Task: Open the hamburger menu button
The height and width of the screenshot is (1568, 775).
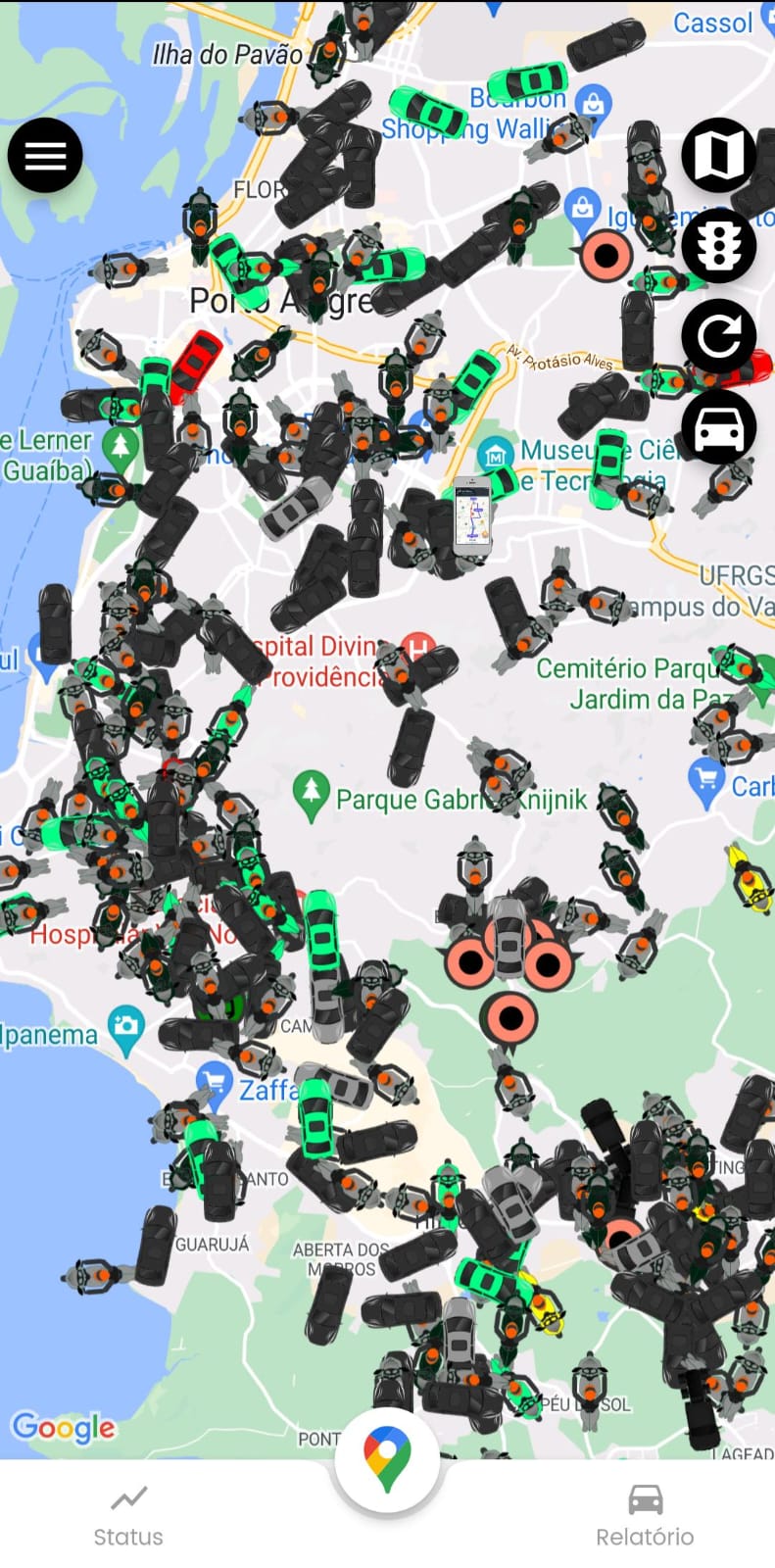Action: point(45,155)
